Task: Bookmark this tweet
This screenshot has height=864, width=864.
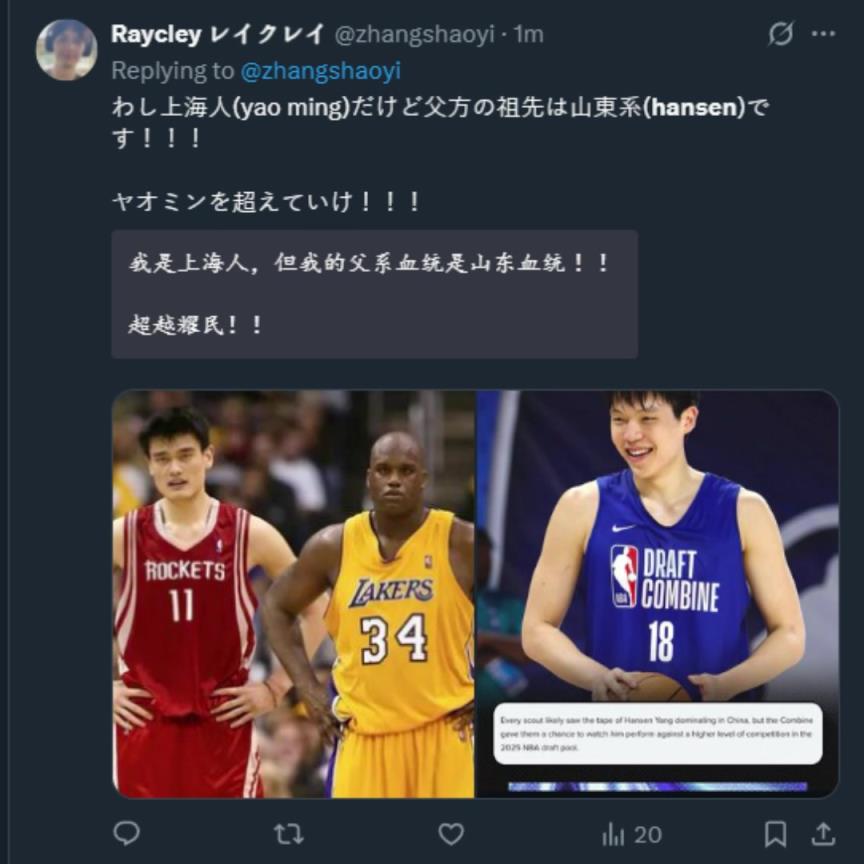Action: coord(775,833)
